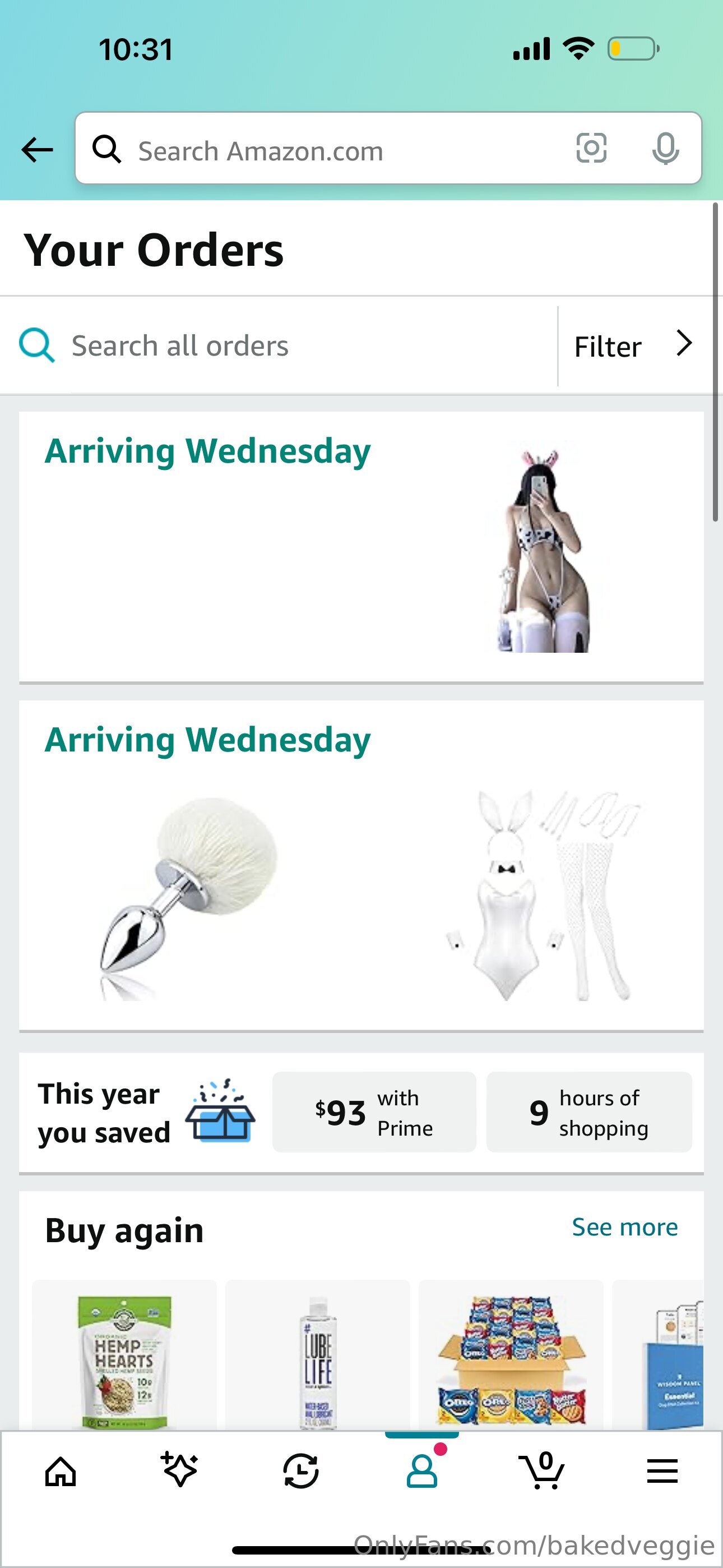Open the $93 saved with Prime tile

coord(374,1112)
